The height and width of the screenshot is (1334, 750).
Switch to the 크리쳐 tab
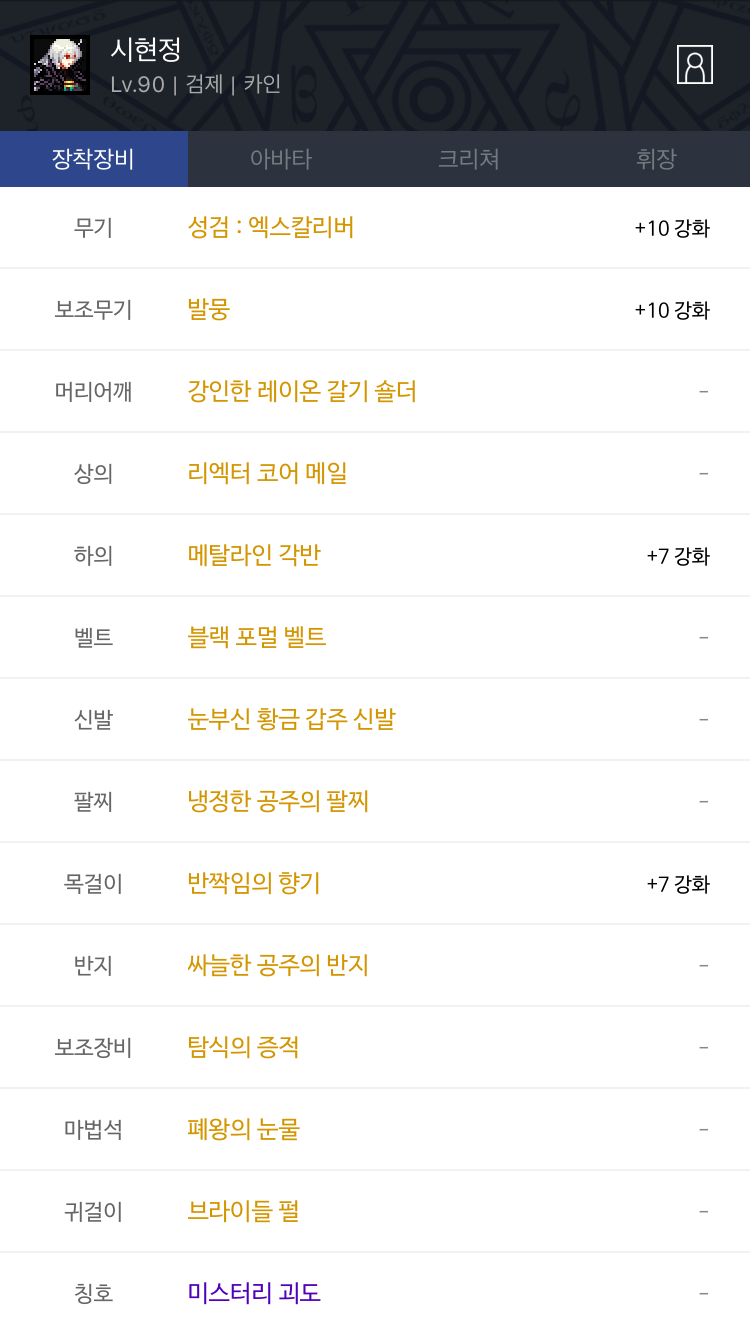click(469, 159)
